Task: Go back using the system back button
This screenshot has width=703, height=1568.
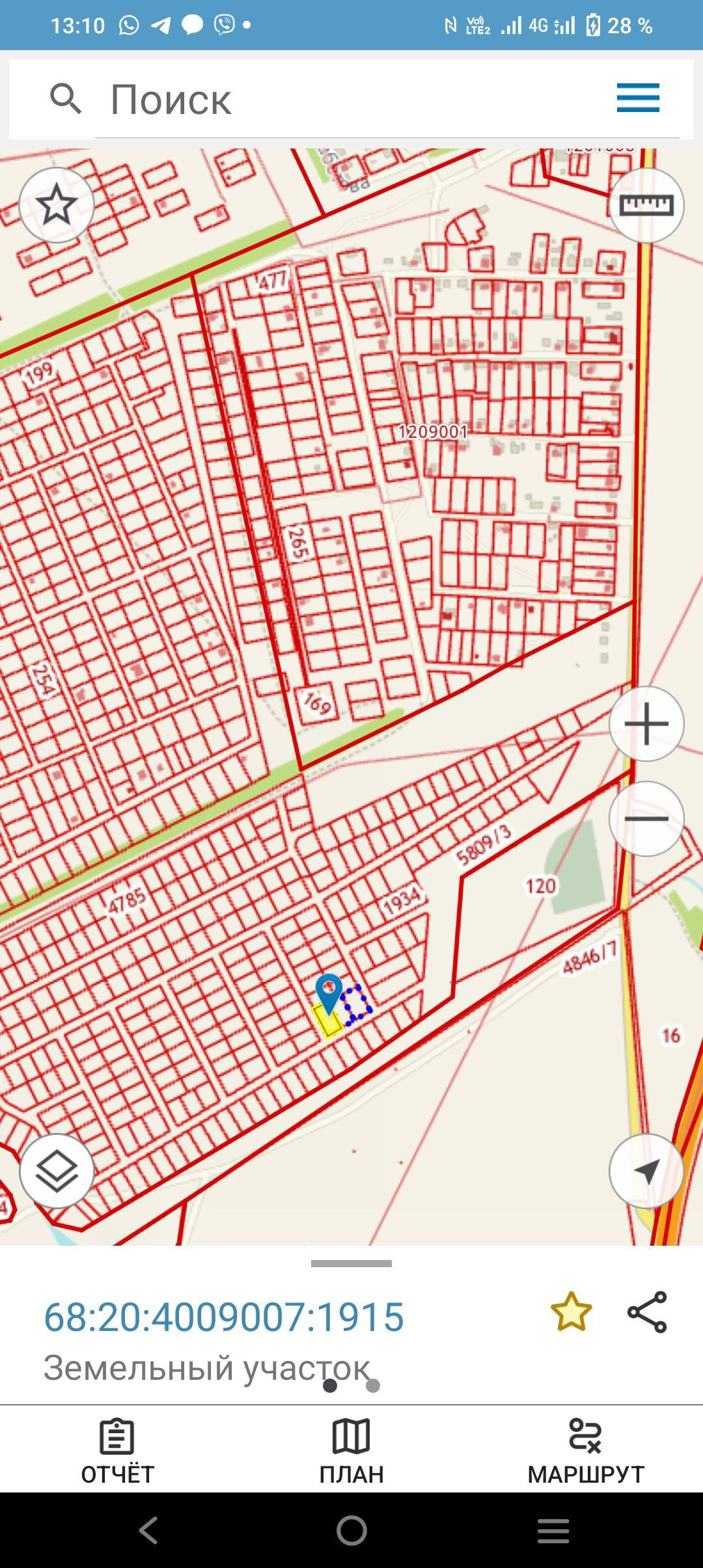Action: [148, 1530]
